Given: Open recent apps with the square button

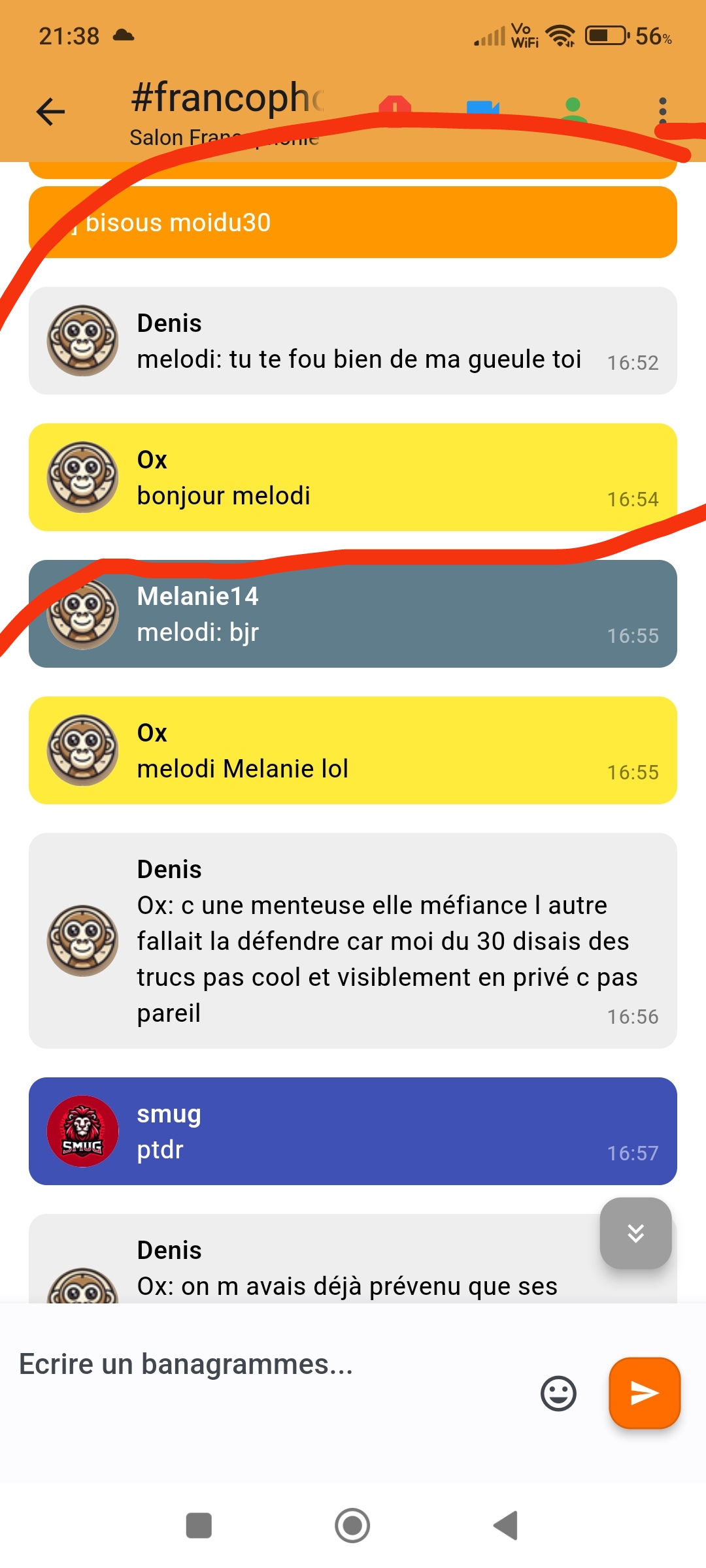Looking at the screenshot, I should (199, 1526).
